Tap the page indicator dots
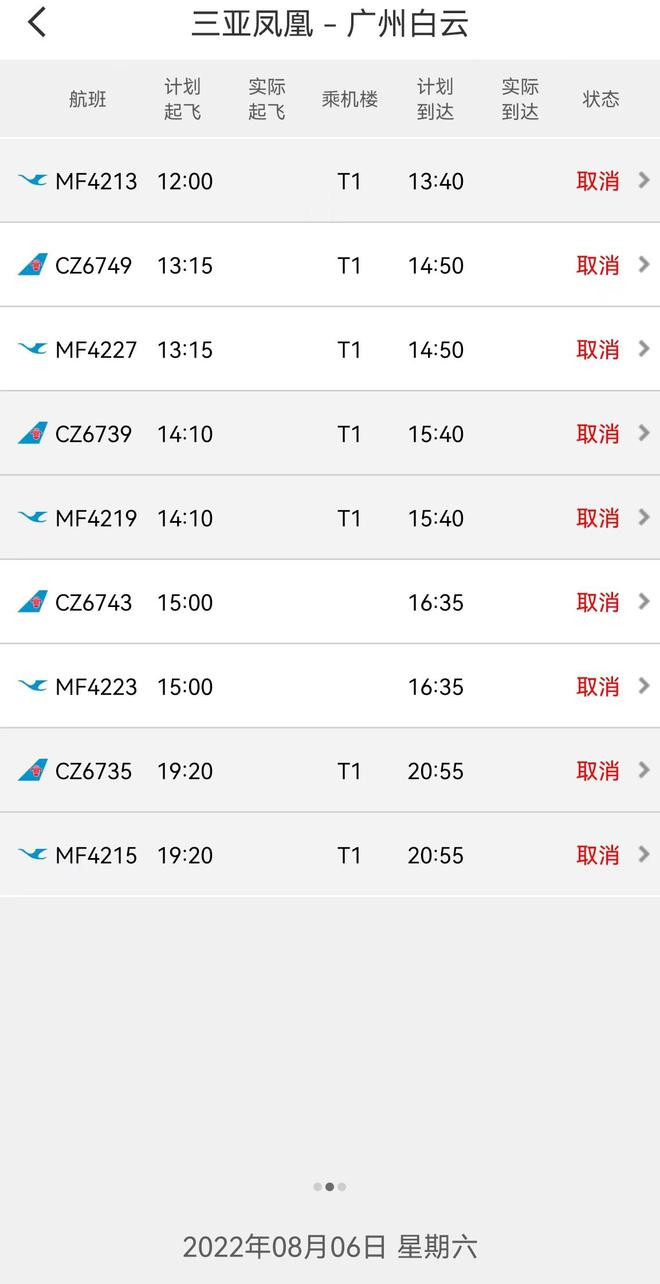Image resolution: width=660 pixels, height=1284 pixels. point(330,1187)
